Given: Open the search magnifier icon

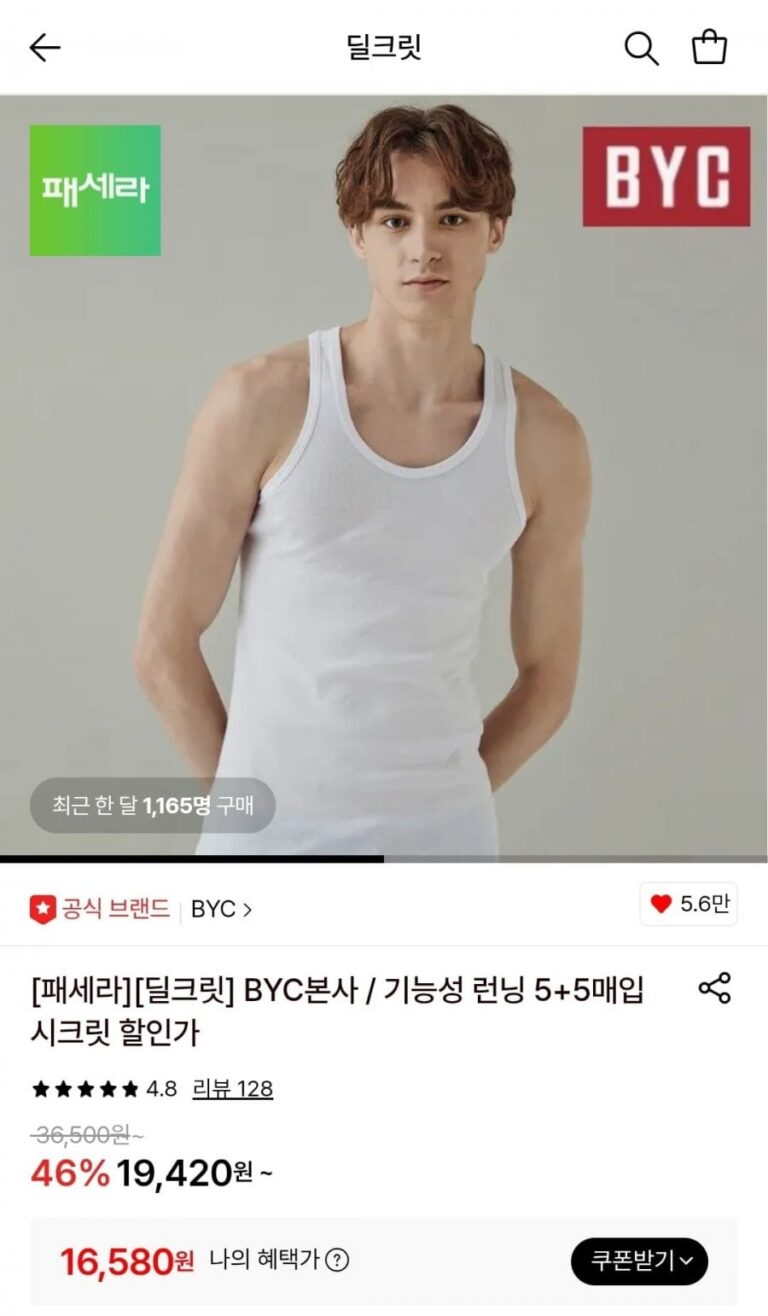Looking at the screenshot, I should pyautogui.click(x=641, y=47).
